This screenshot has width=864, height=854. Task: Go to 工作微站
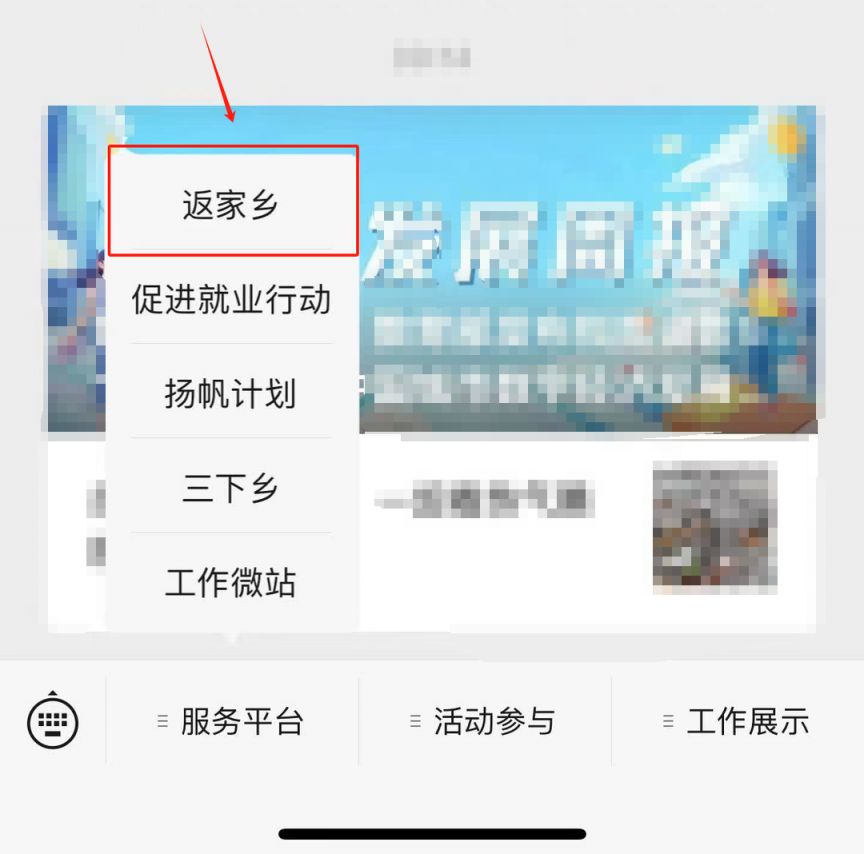tap(231, 582)
